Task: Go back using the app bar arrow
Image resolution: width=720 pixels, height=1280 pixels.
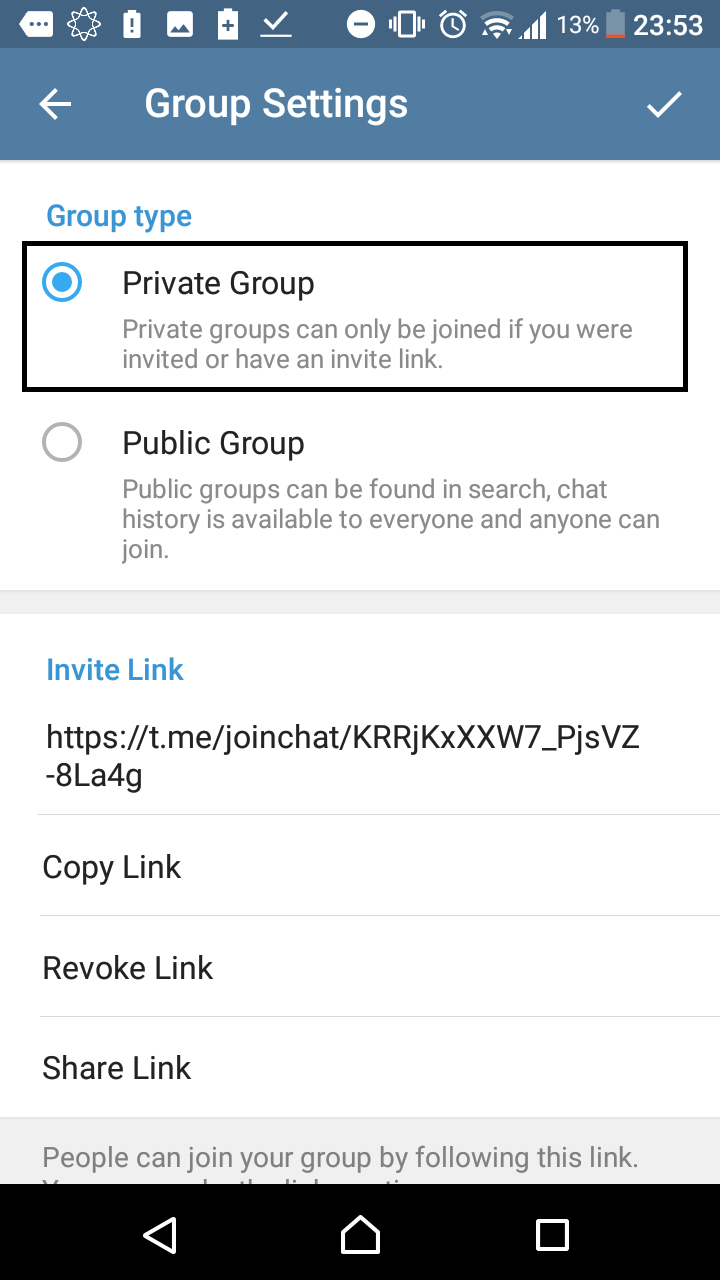Action: coord(55,104)
